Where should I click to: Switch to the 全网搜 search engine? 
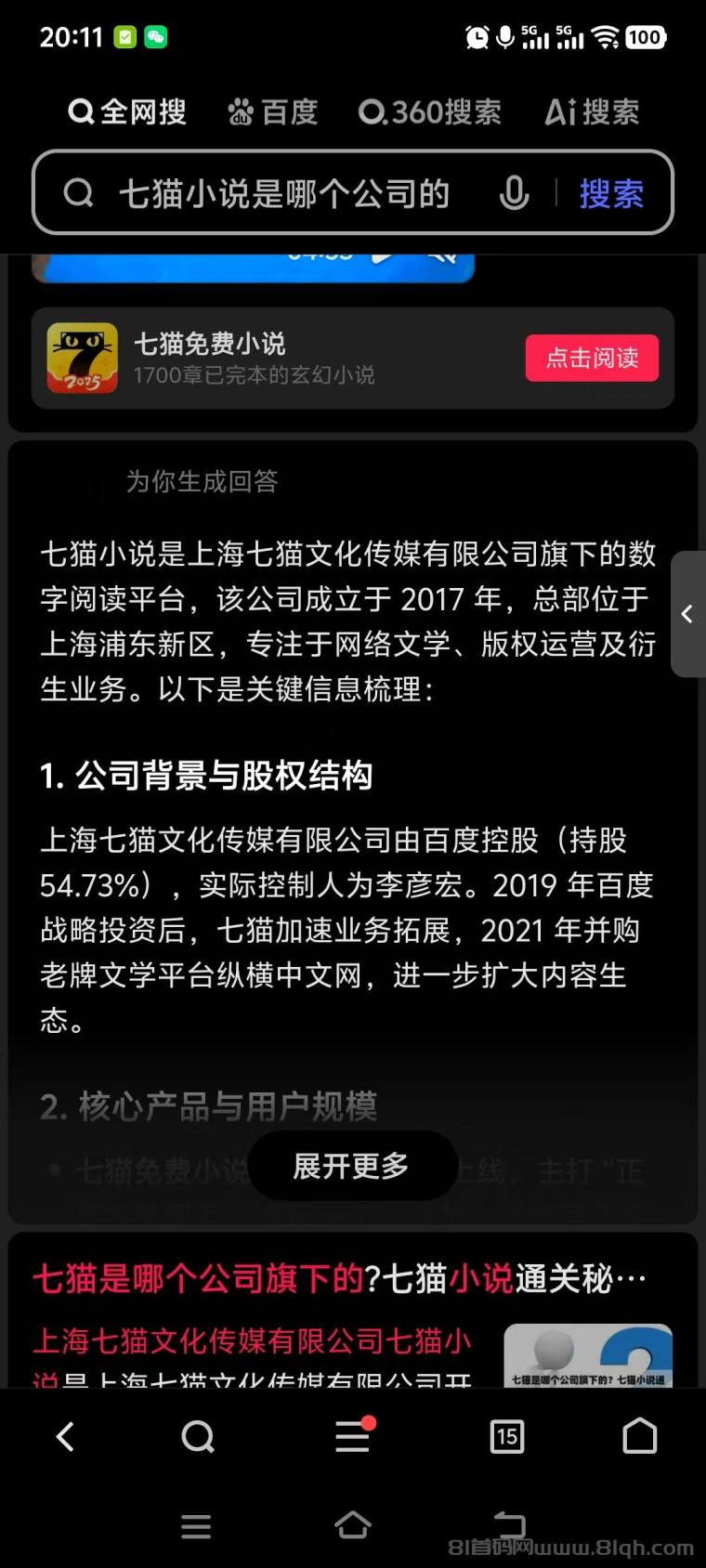click(127, 112)
